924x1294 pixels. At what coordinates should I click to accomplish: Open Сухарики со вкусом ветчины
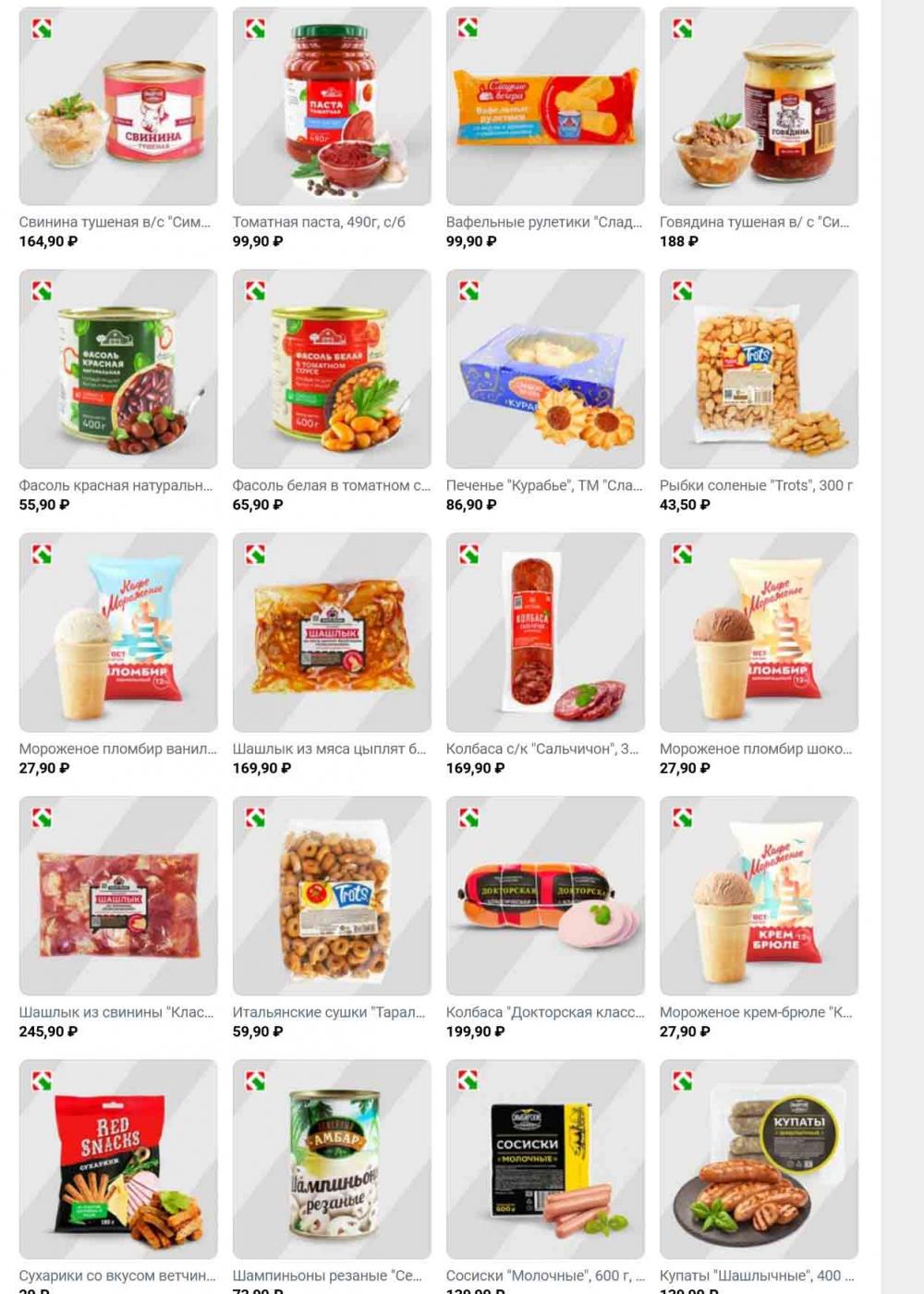pos(118,1159)
